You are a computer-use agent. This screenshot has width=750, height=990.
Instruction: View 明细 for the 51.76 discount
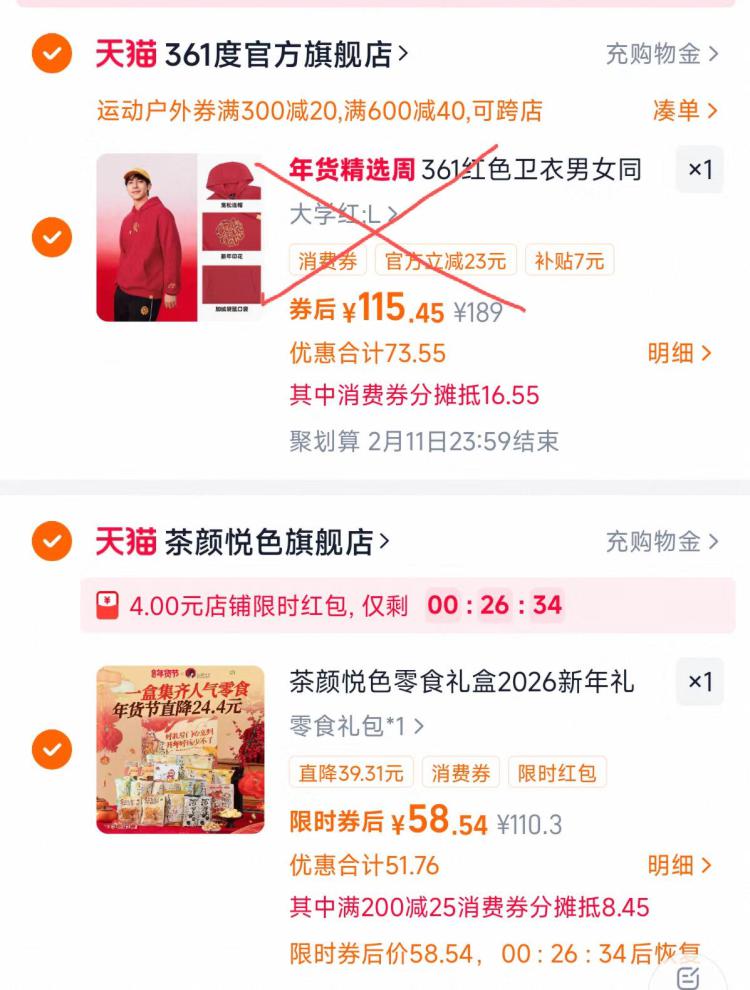click(x=679, y=864)
